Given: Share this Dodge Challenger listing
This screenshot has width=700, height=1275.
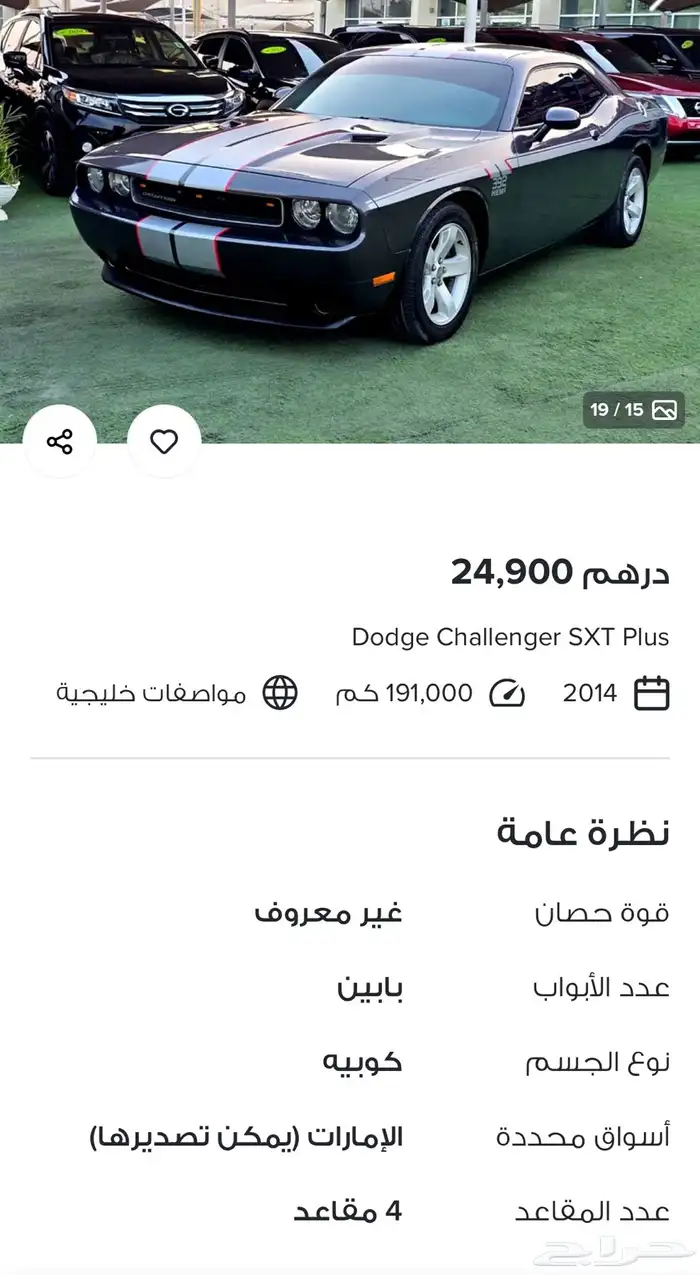Looking at the screenshot, I should coord(60,441).
